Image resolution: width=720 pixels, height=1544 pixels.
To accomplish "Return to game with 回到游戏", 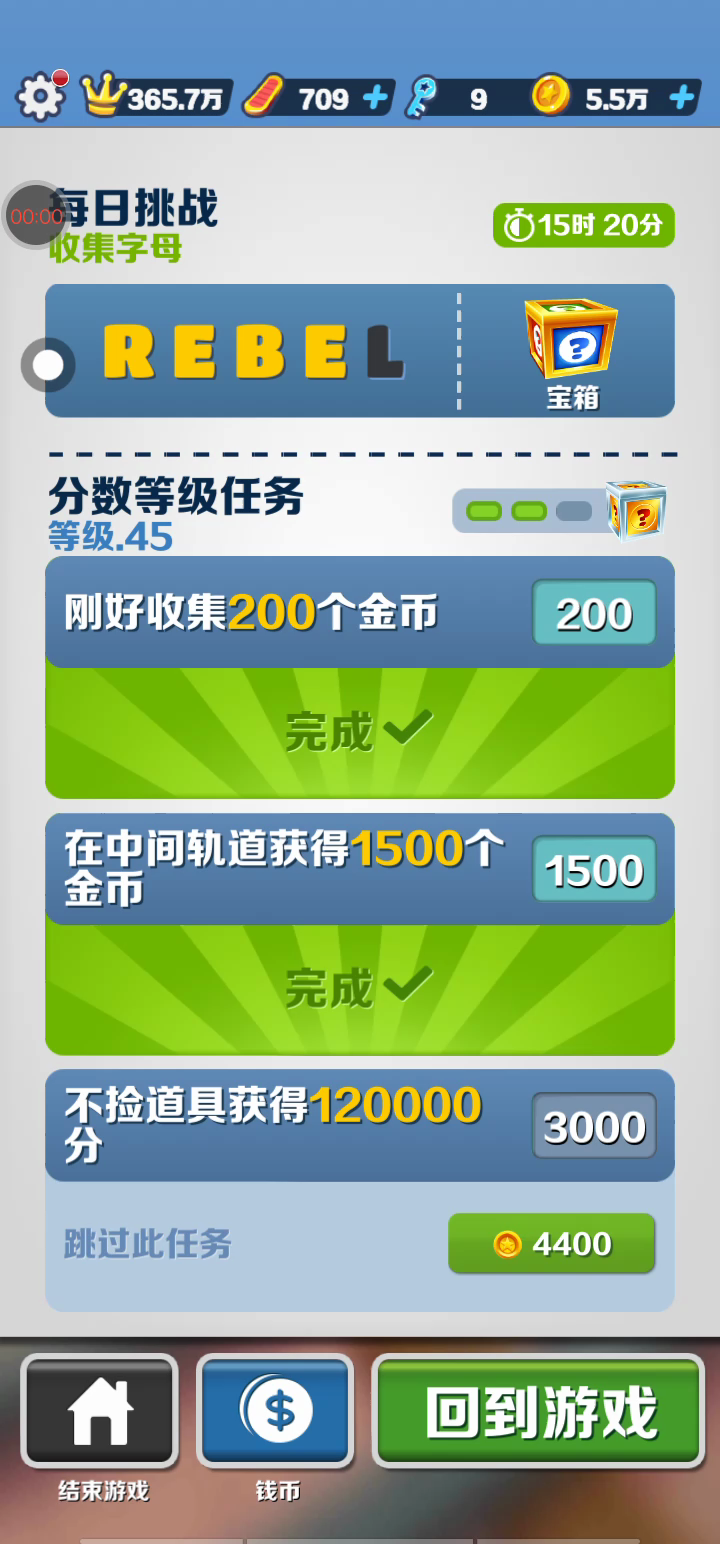I will point(539,1411).
